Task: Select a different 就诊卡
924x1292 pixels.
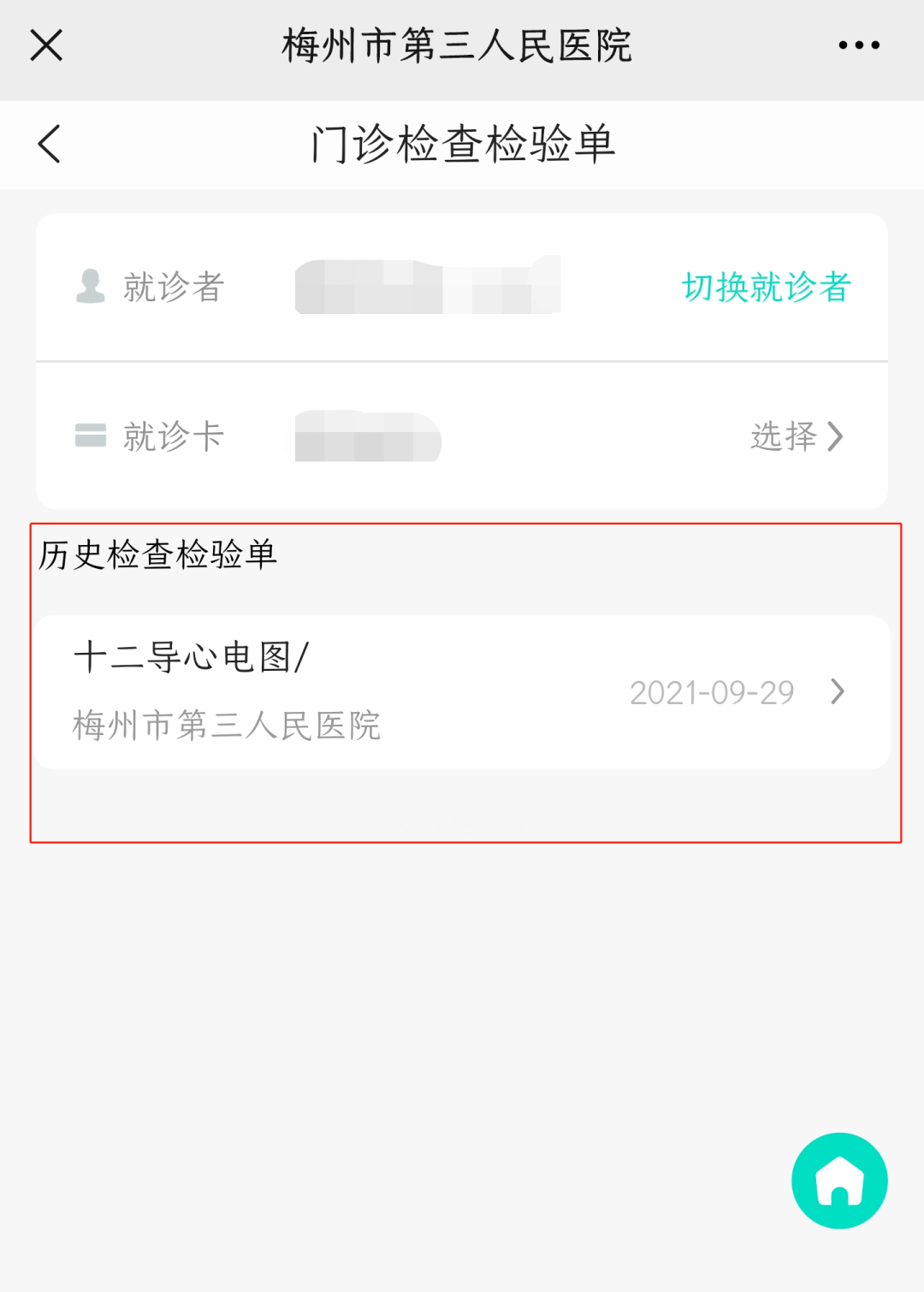Action: (797, 436)
